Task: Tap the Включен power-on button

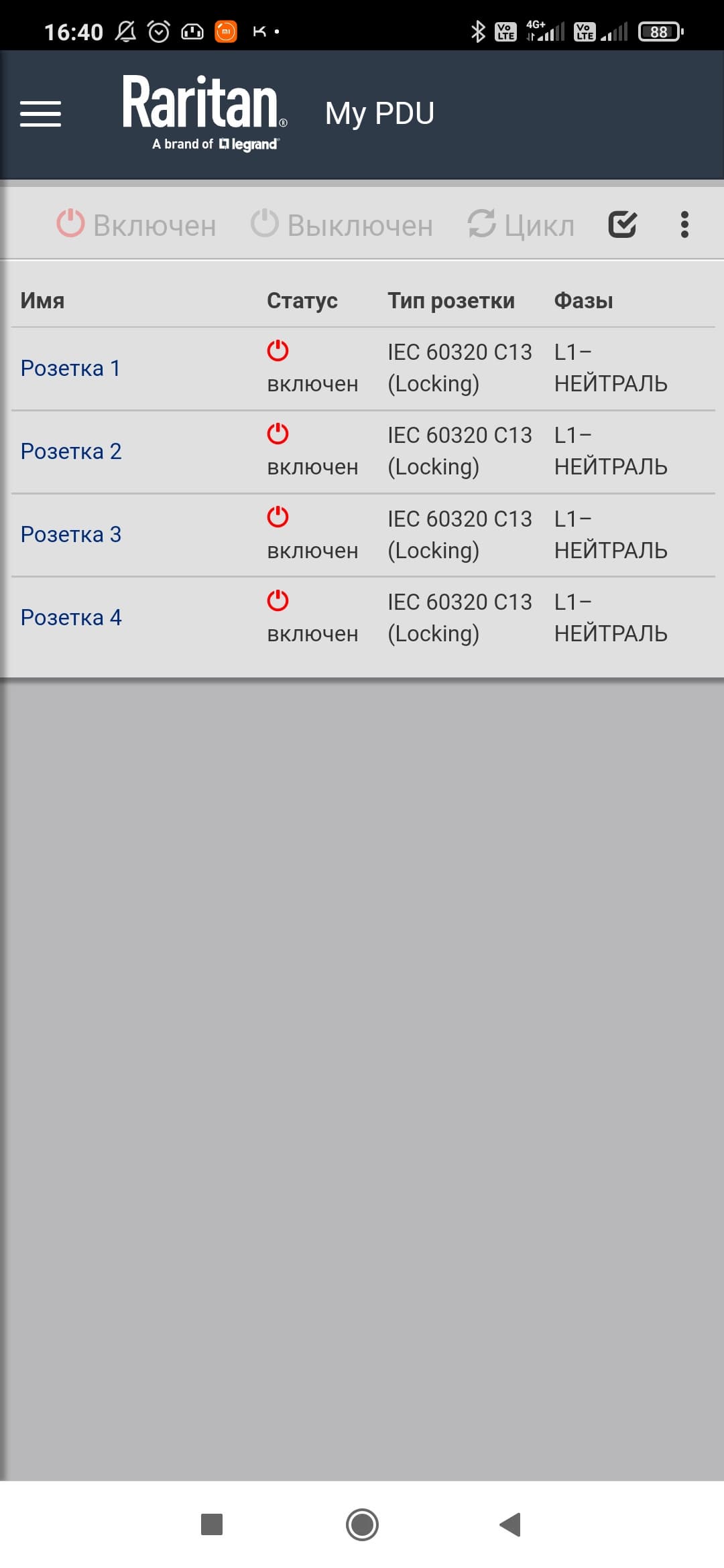Action: tap(137, 225)
